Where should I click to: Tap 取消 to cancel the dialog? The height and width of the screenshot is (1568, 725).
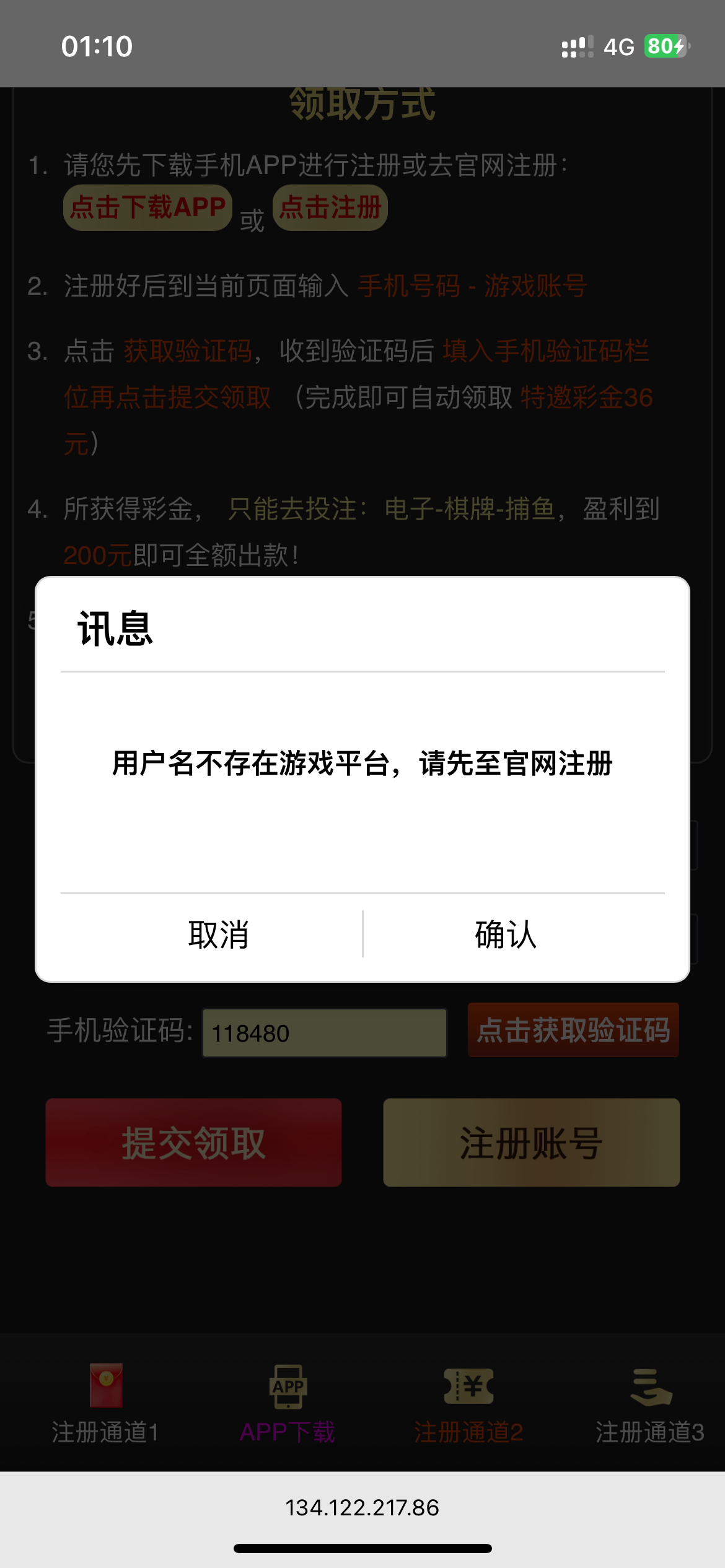[218, 934]
